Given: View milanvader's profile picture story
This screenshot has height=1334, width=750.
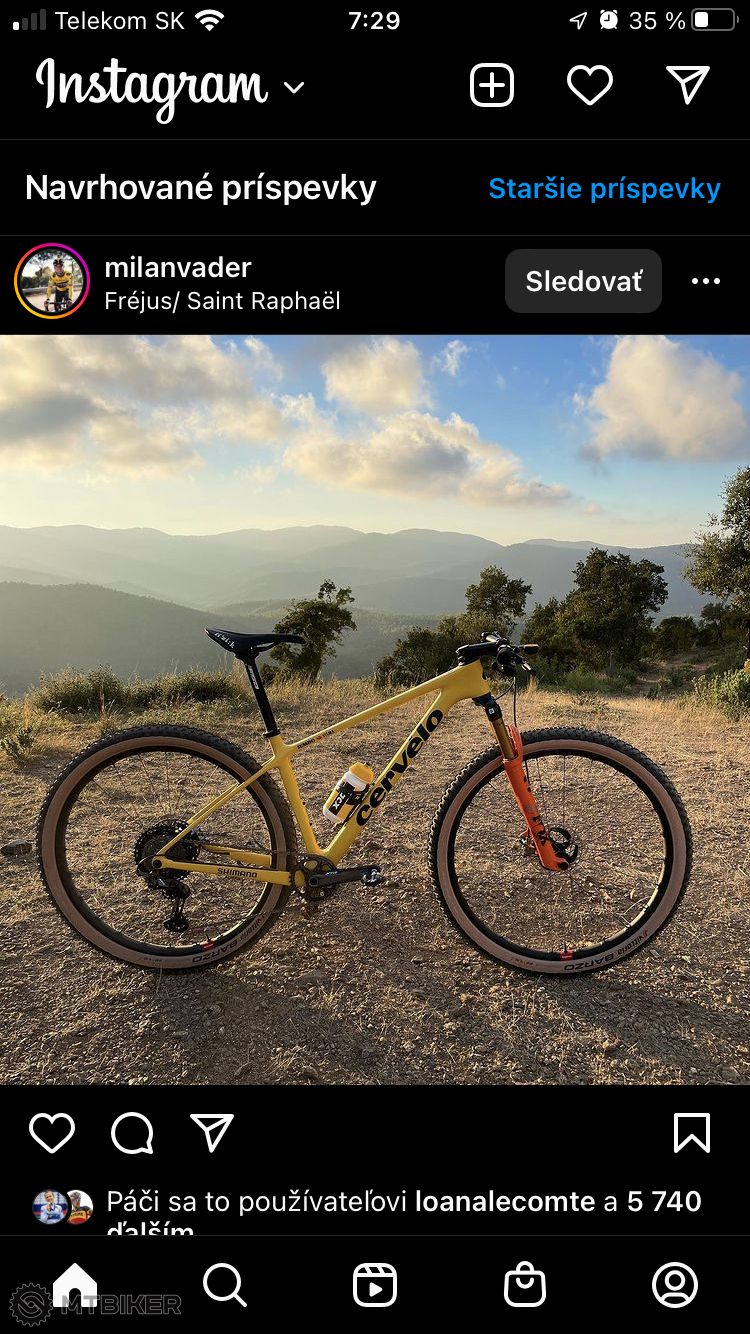Looking at the screenshot, I should tap(52, 282).
